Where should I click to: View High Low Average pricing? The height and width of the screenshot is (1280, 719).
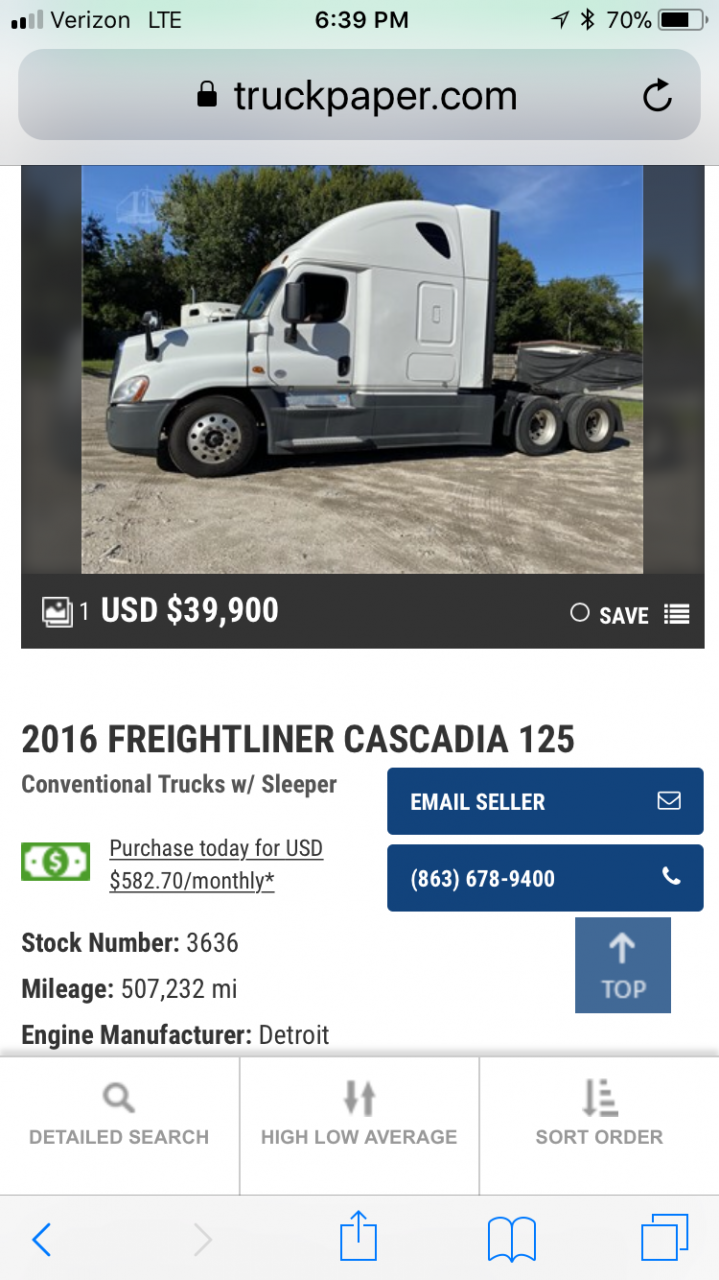[359, 1117]
